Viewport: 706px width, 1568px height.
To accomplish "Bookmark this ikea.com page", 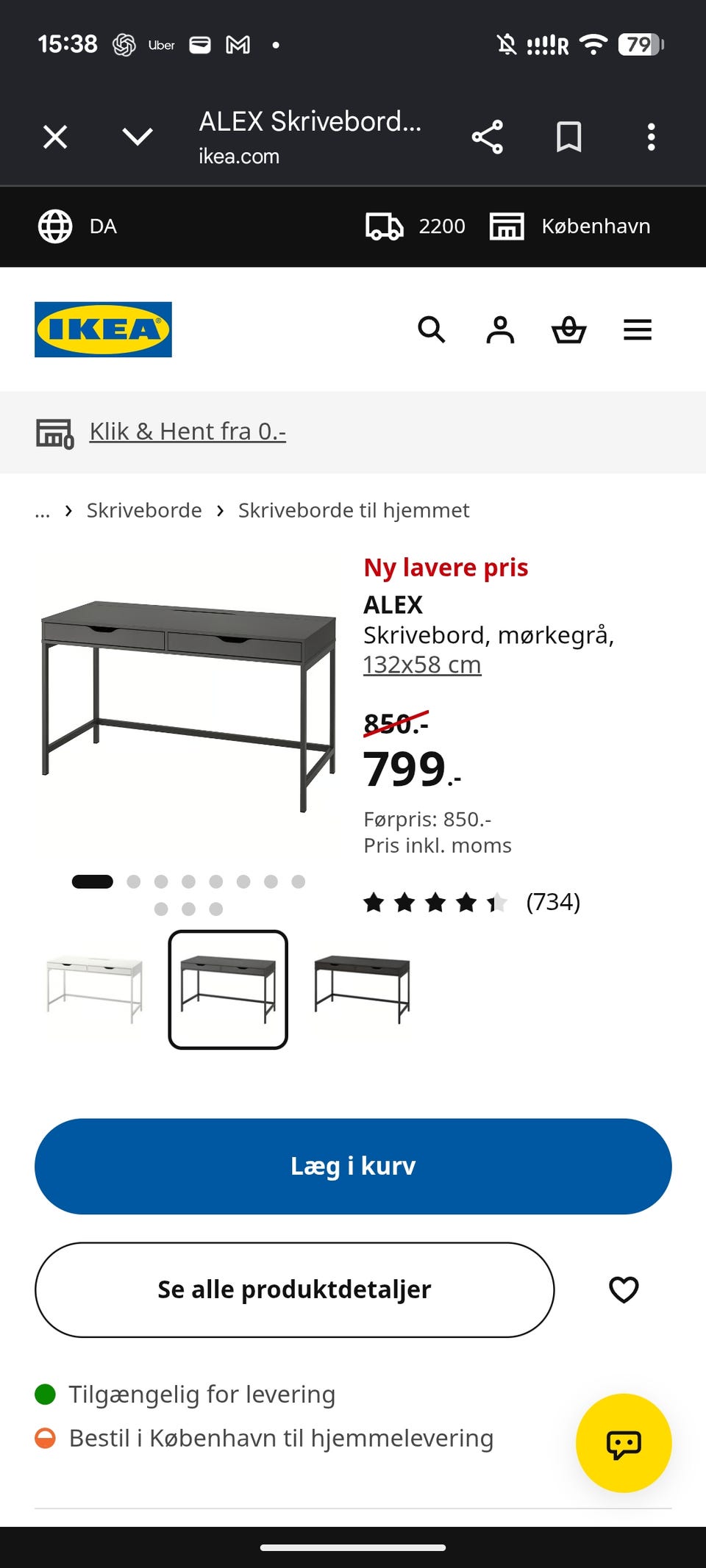I will point(569,137).
